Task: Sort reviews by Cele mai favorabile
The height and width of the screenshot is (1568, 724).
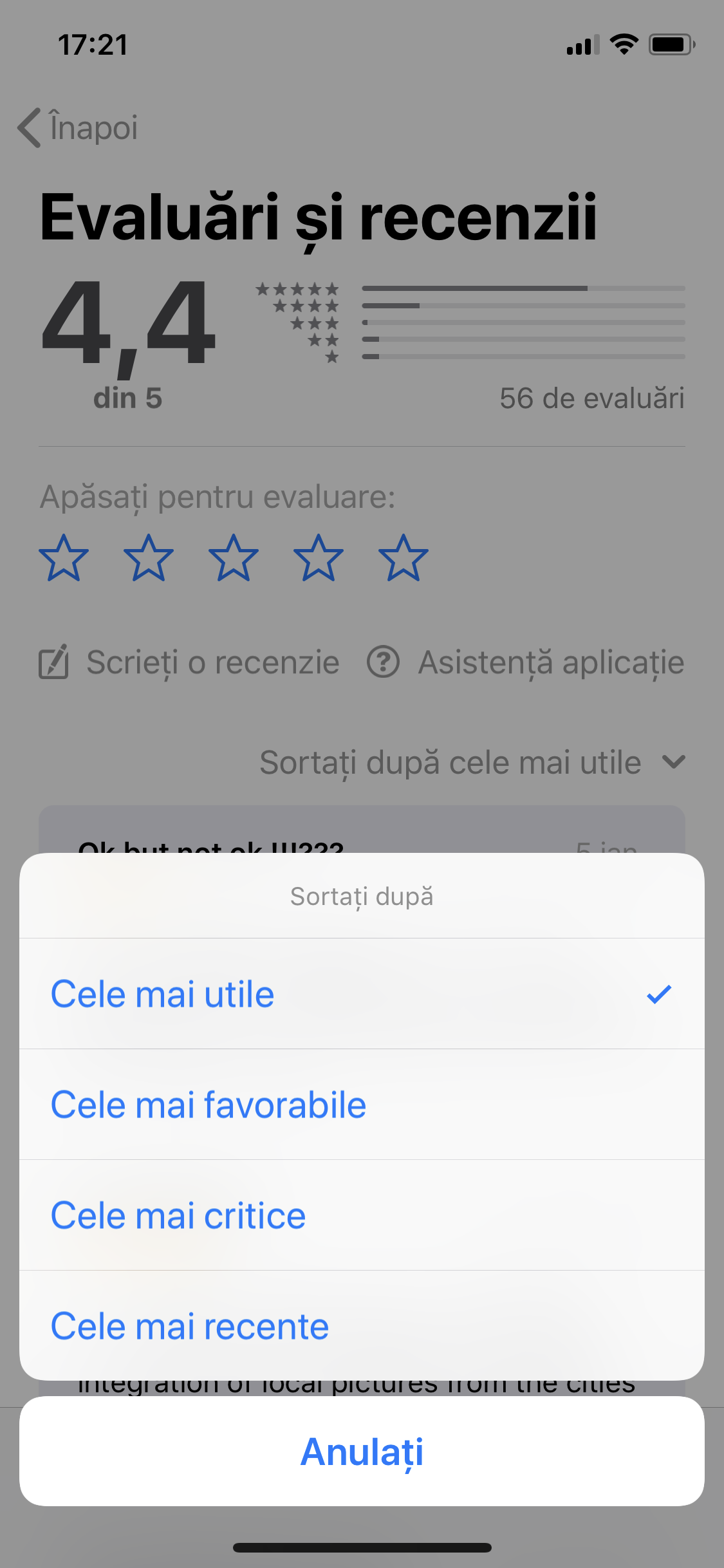Action: pyautogui.click(x=360, y=1105)
